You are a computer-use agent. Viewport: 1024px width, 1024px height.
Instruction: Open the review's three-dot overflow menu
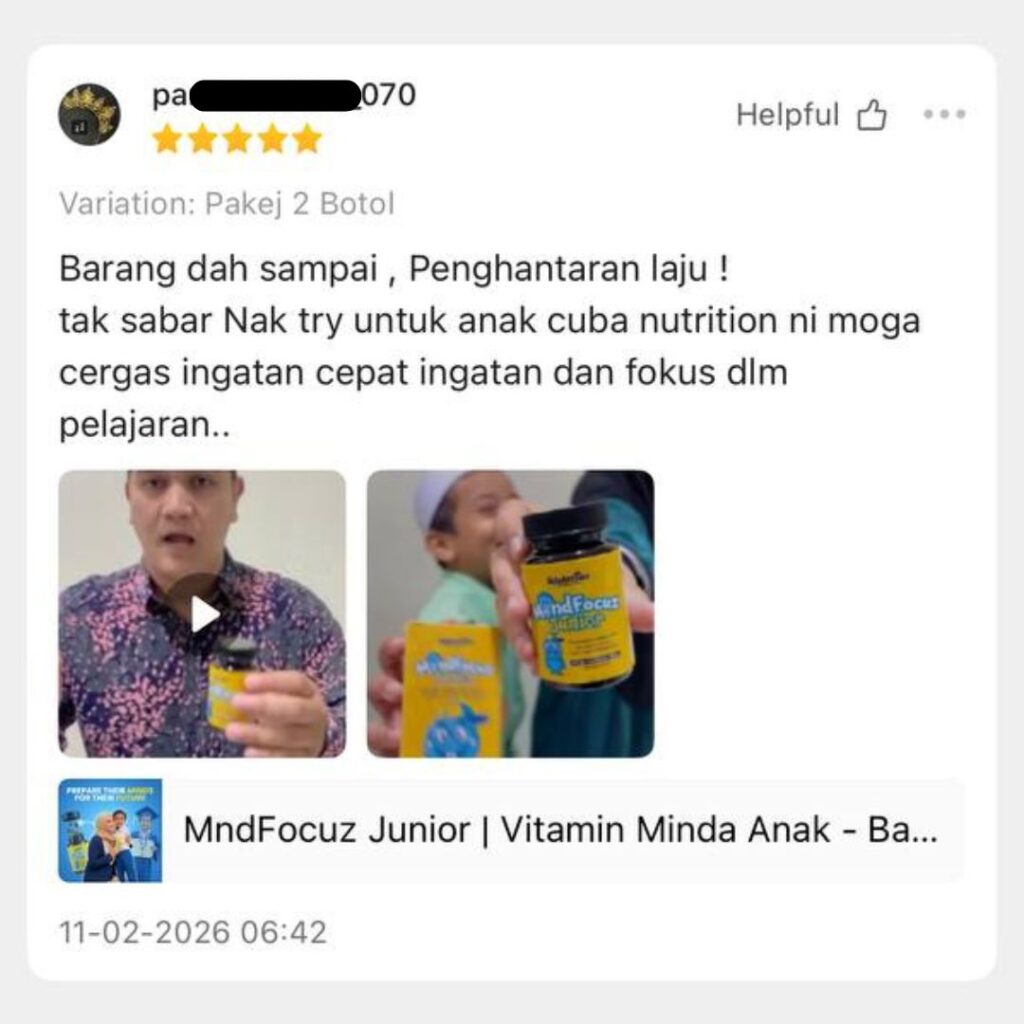(944, 116)
